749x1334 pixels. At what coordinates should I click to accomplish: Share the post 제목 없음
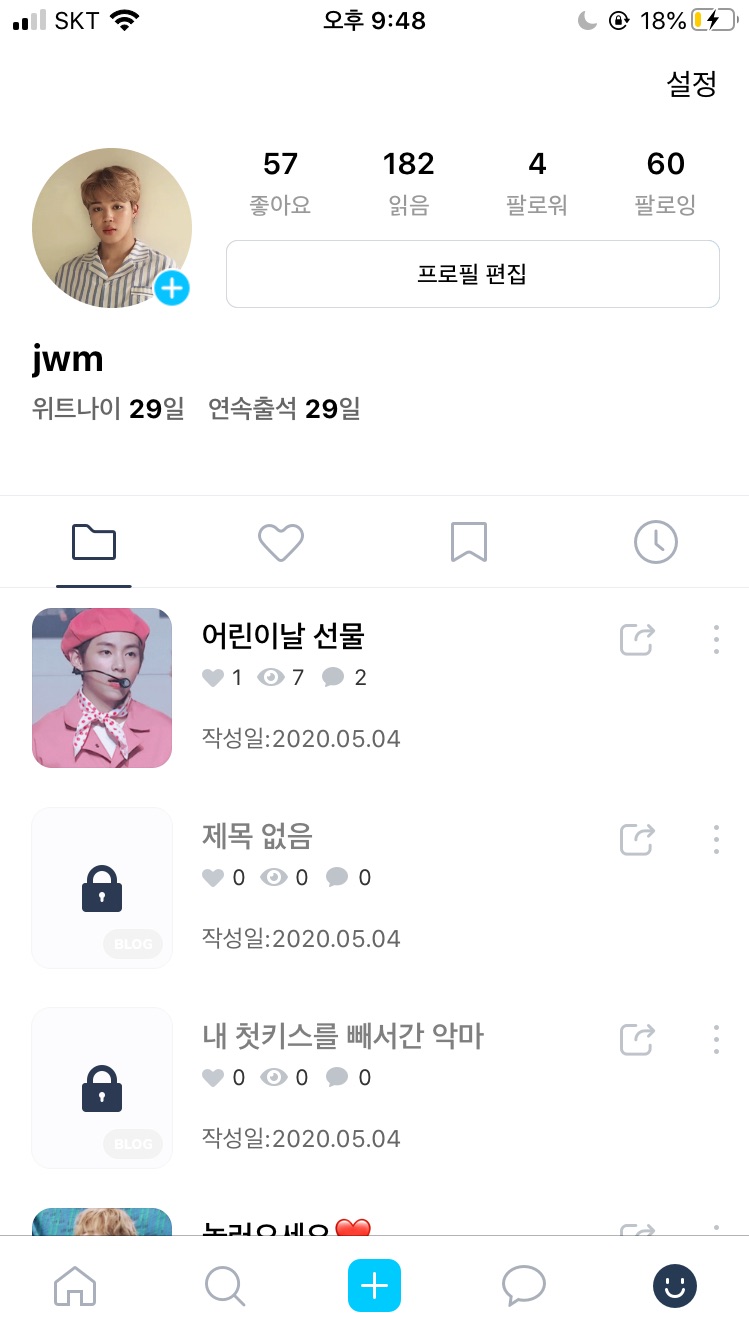point(637,839)
